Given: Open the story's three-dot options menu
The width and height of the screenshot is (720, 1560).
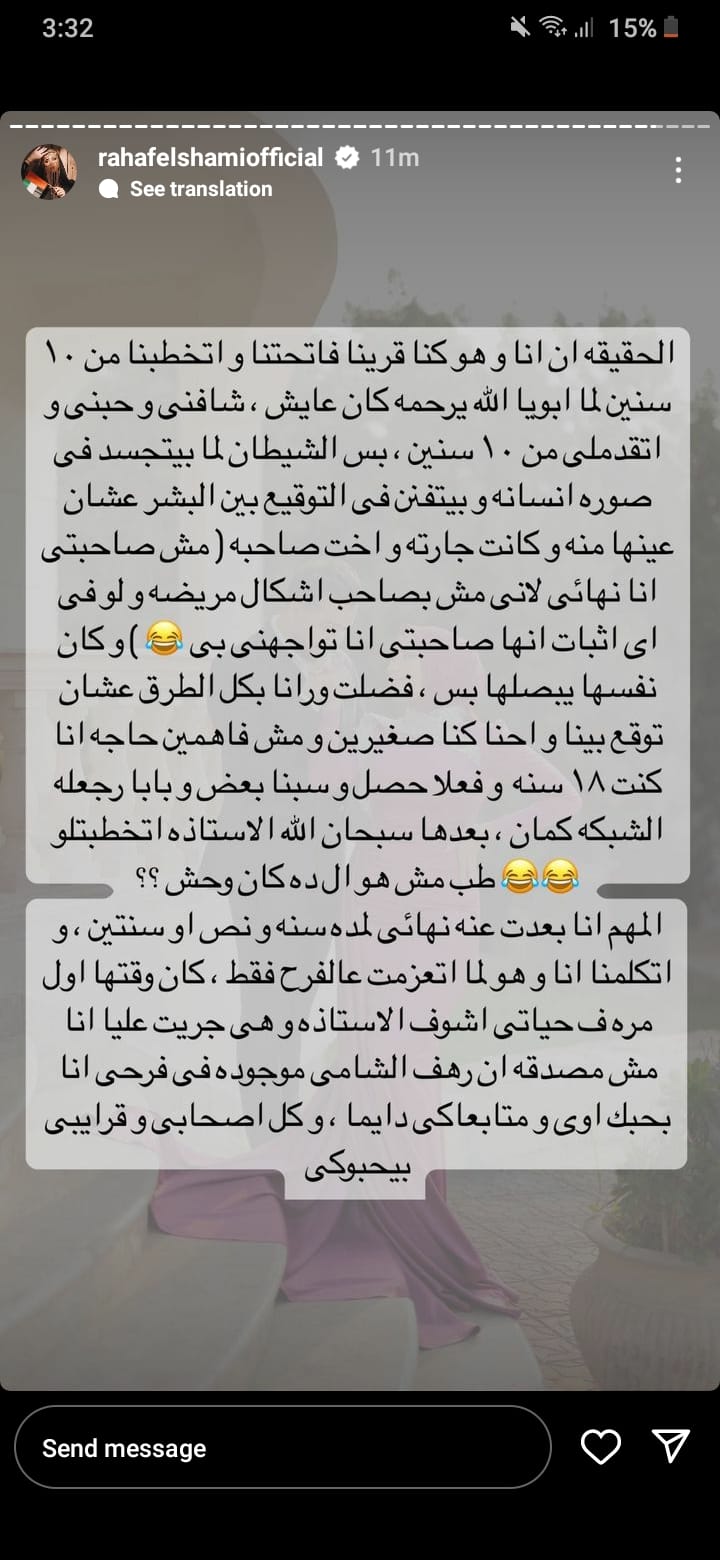Looking at the screenshot, I should click(x=679, y=170).
